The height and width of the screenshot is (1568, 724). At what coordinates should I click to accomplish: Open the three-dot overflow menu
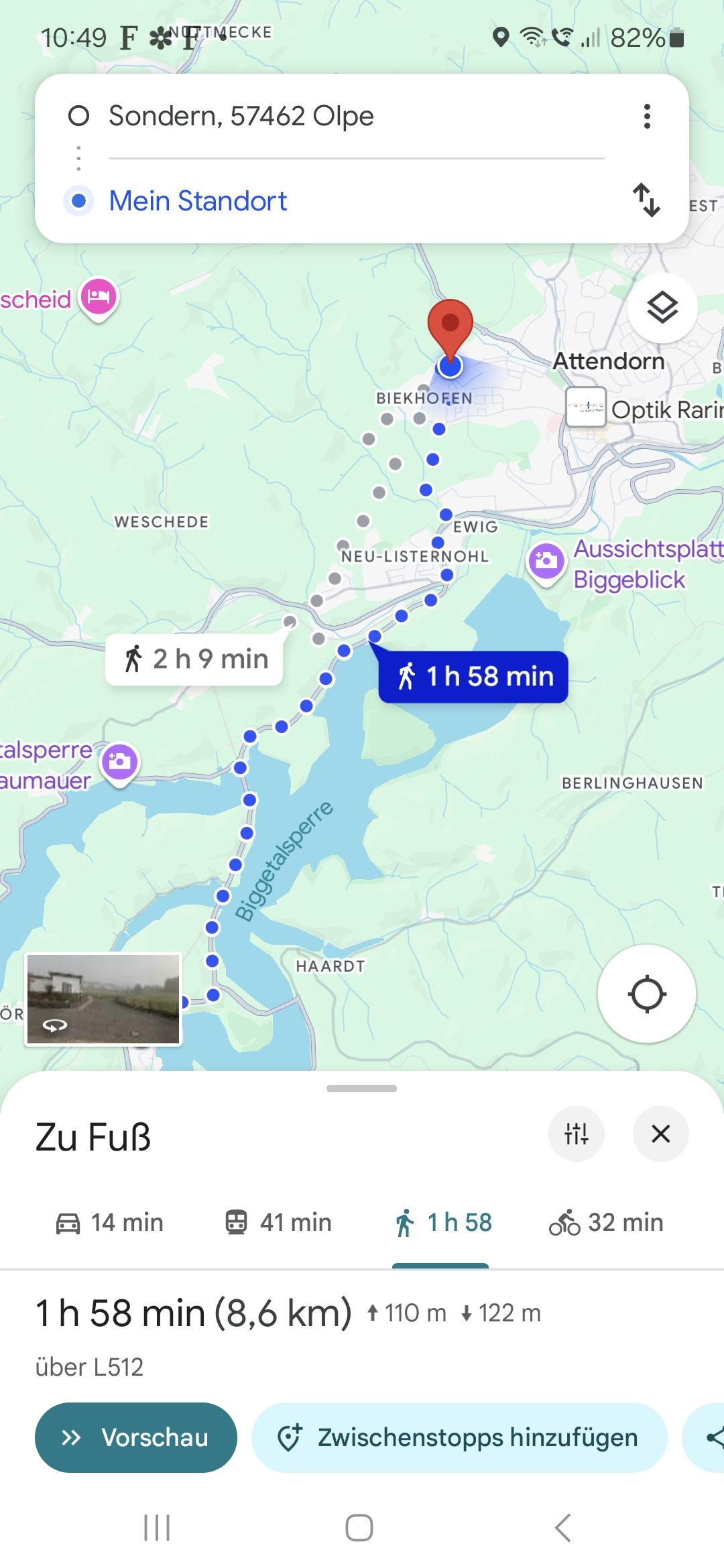point(647,116)
